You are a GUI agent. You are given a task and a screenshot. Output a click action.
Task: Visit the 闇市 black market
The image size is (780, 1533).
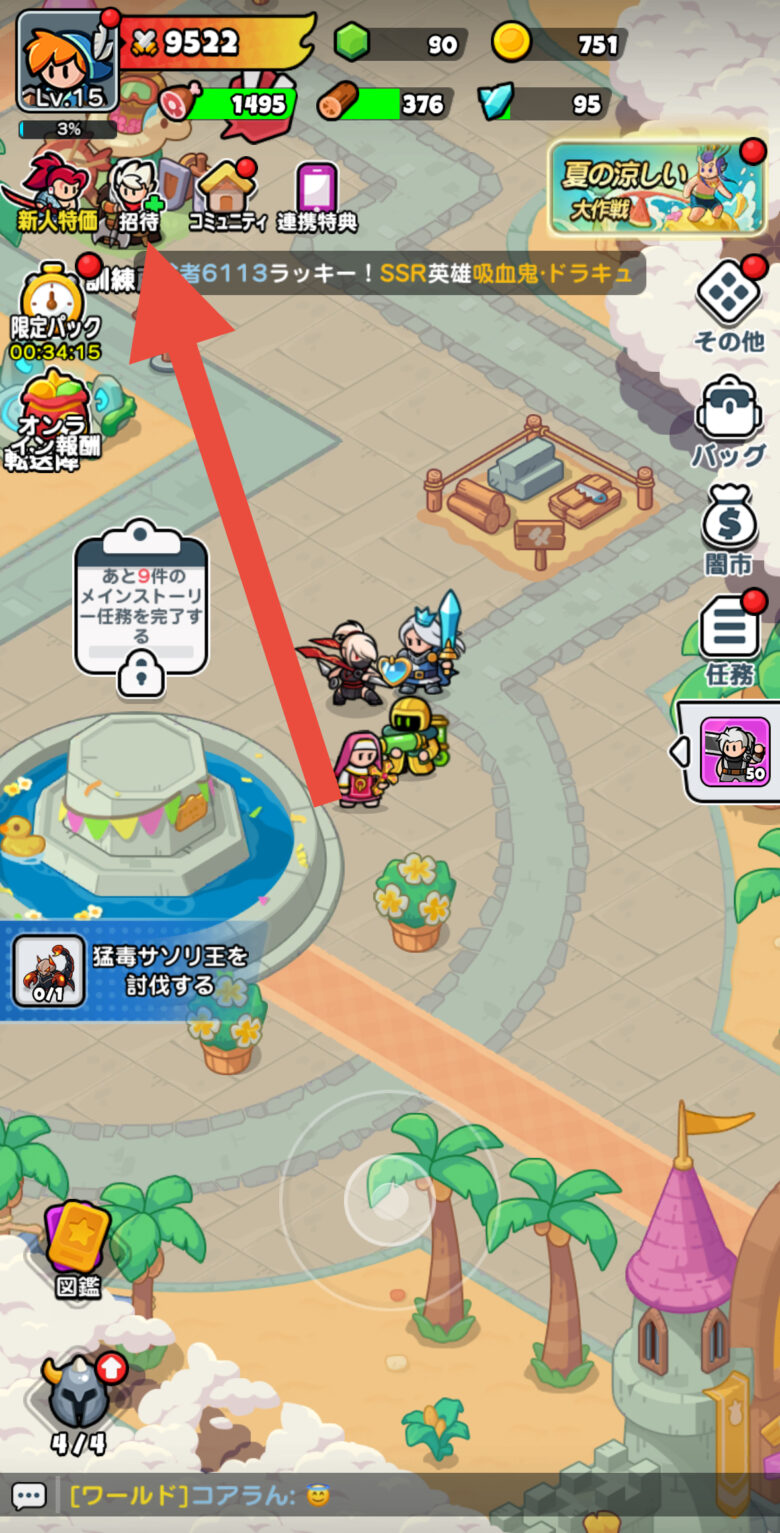tap(729, 528)
